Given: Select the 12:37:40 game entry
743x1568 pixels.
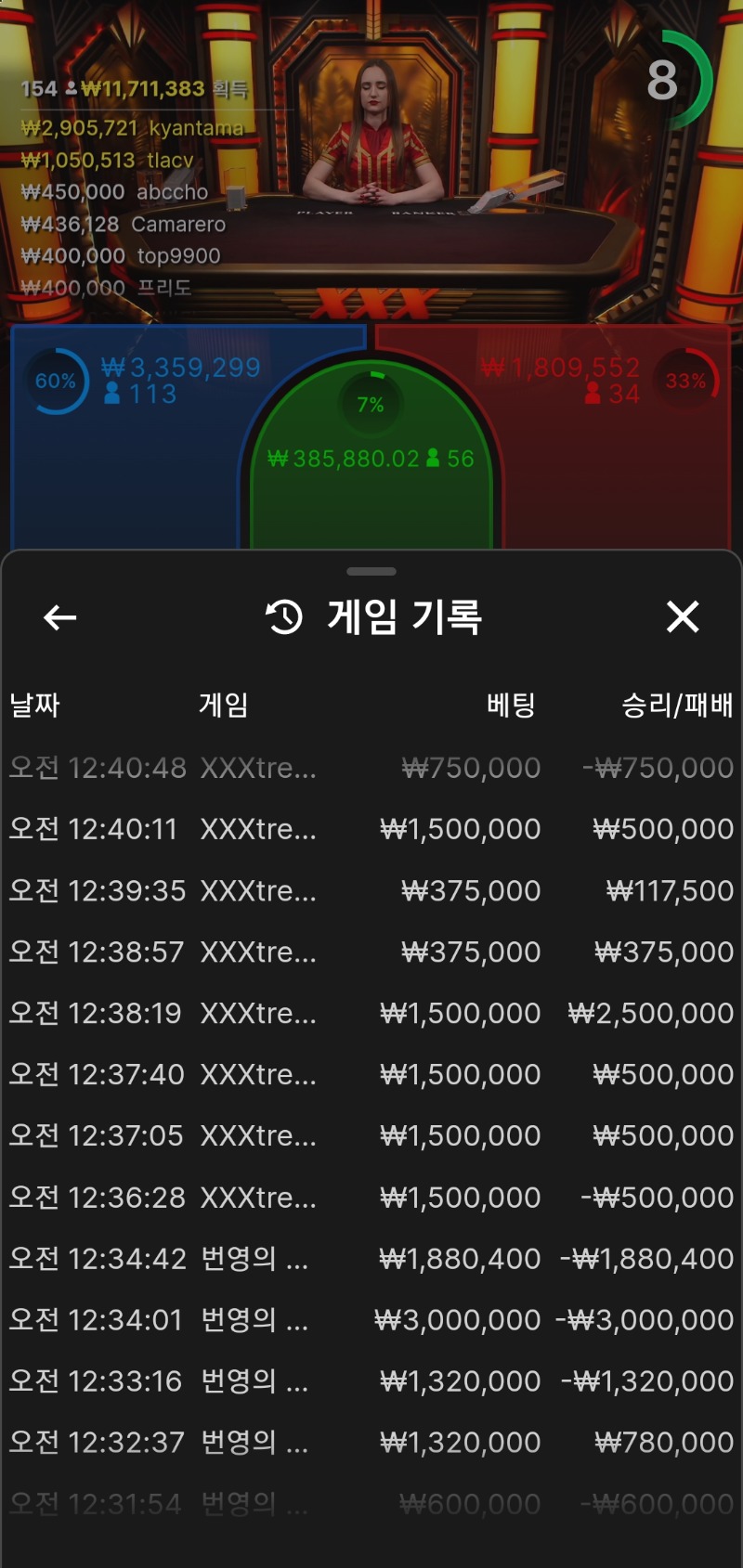Looking at the screenshot, I should point(371,1074).
